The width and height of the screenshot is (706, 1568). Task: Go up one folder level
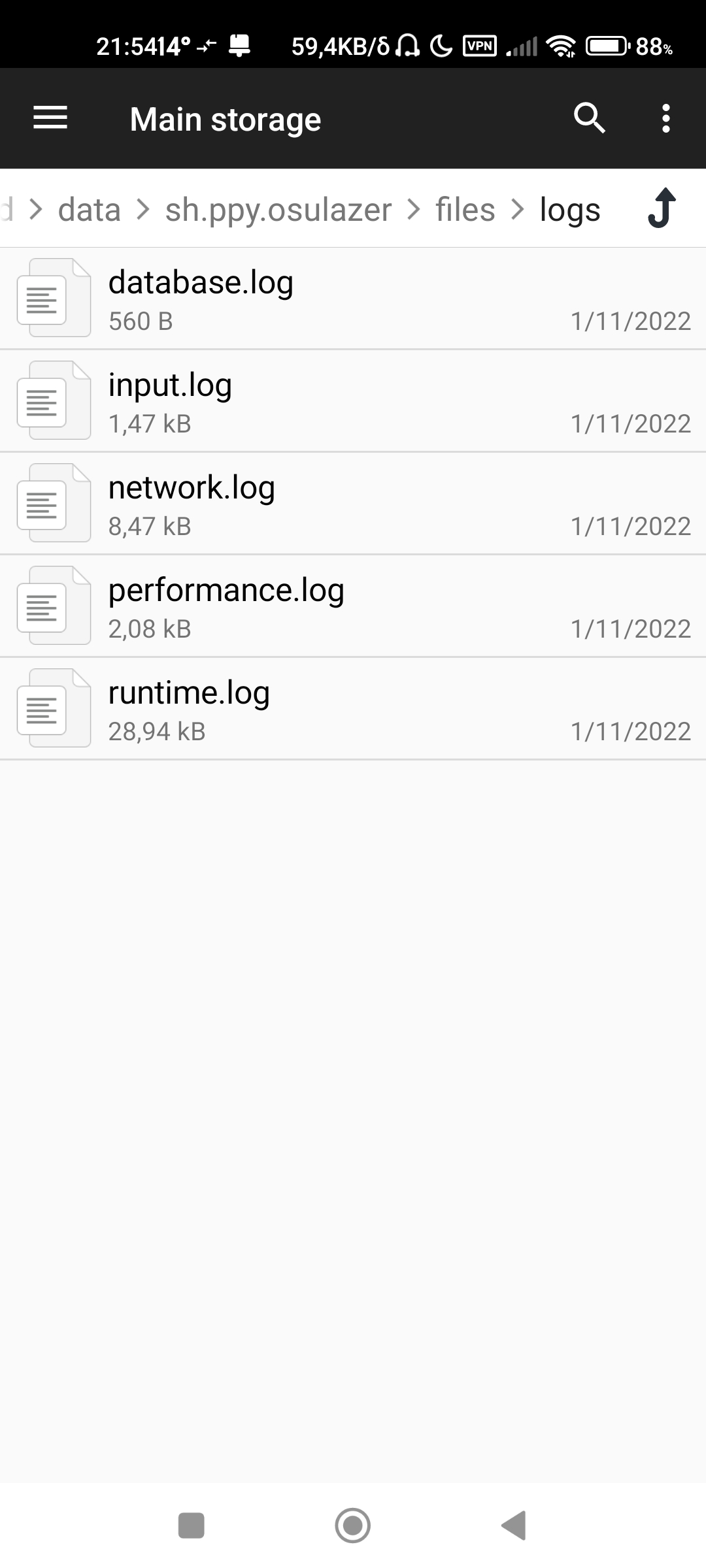[662, 208]
